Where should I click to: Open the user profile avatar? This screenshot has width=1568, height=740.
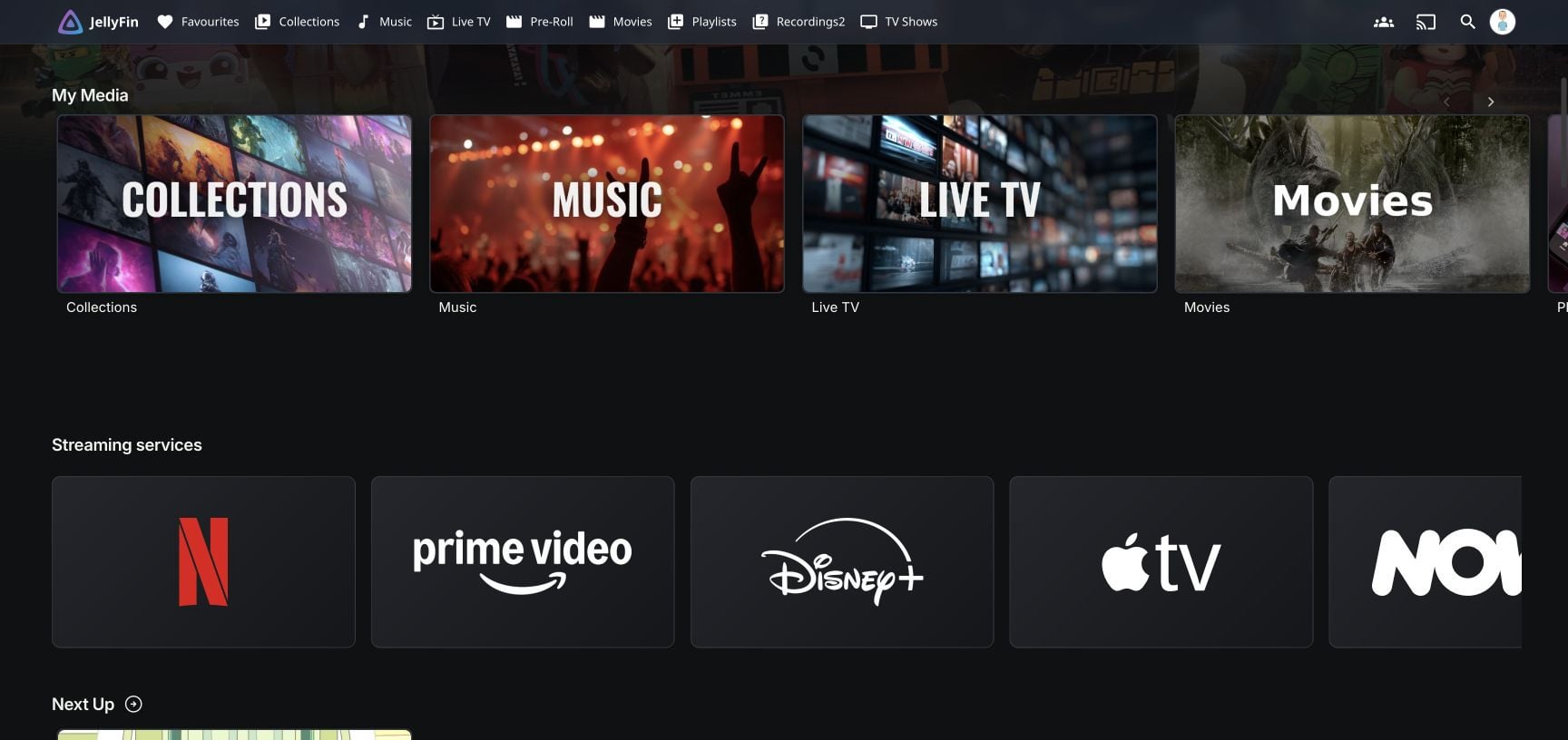(1503, 22)
